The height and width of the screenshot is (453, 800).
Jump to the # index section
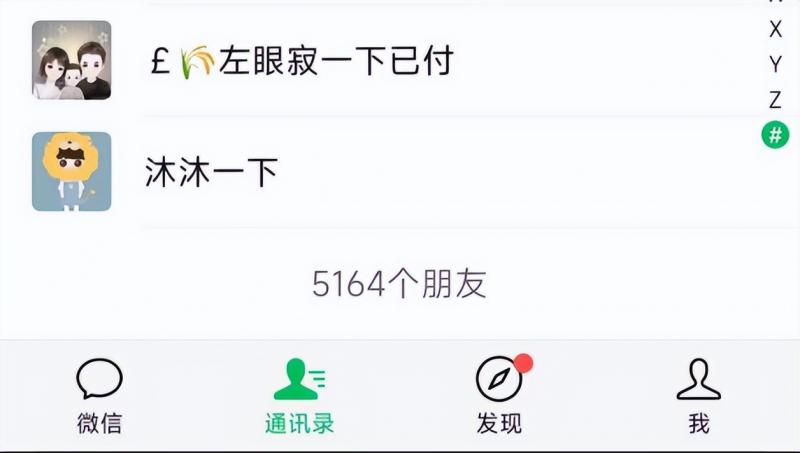pos(775,134)
